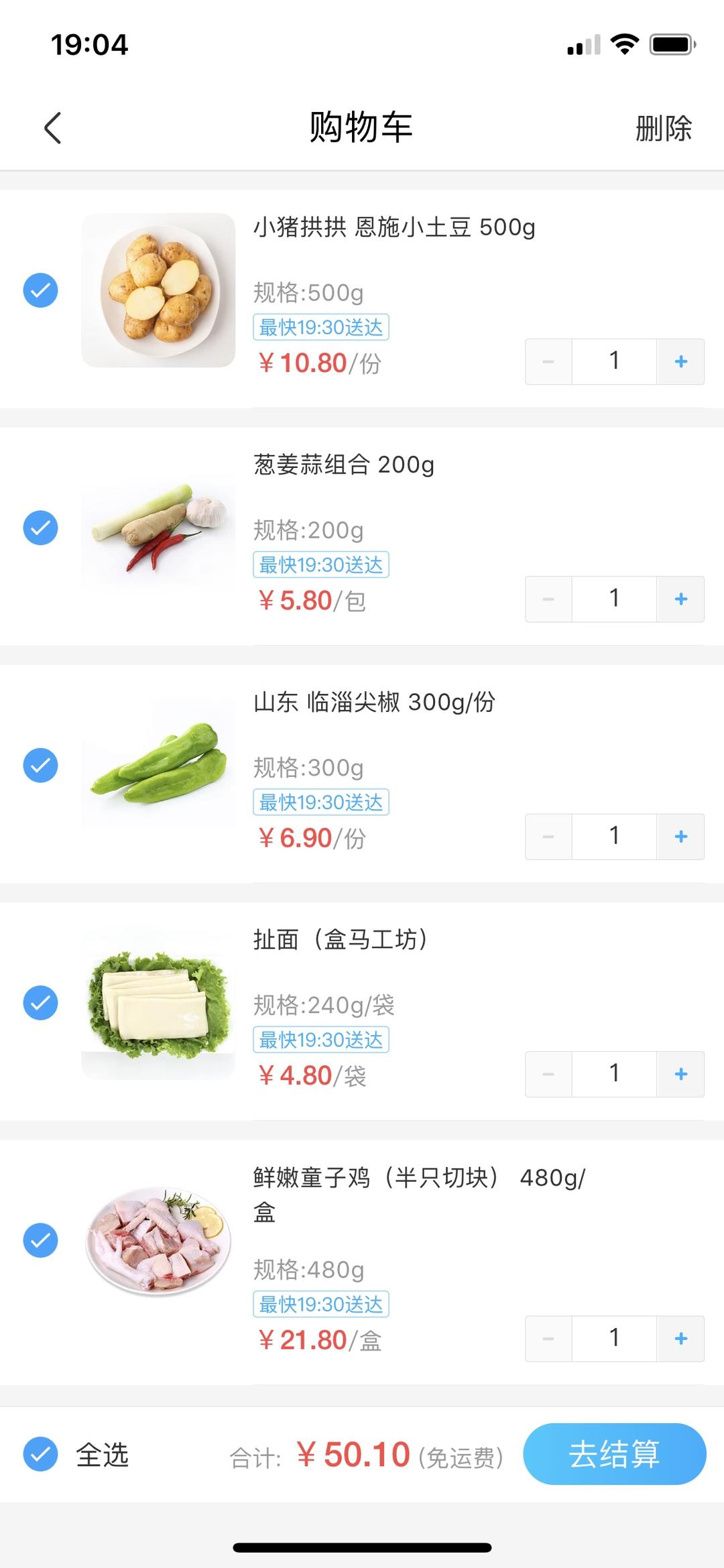Edit quantity field of 临淄尖椒
This screenshot has height=1568, width=724.
pos(613,836)
